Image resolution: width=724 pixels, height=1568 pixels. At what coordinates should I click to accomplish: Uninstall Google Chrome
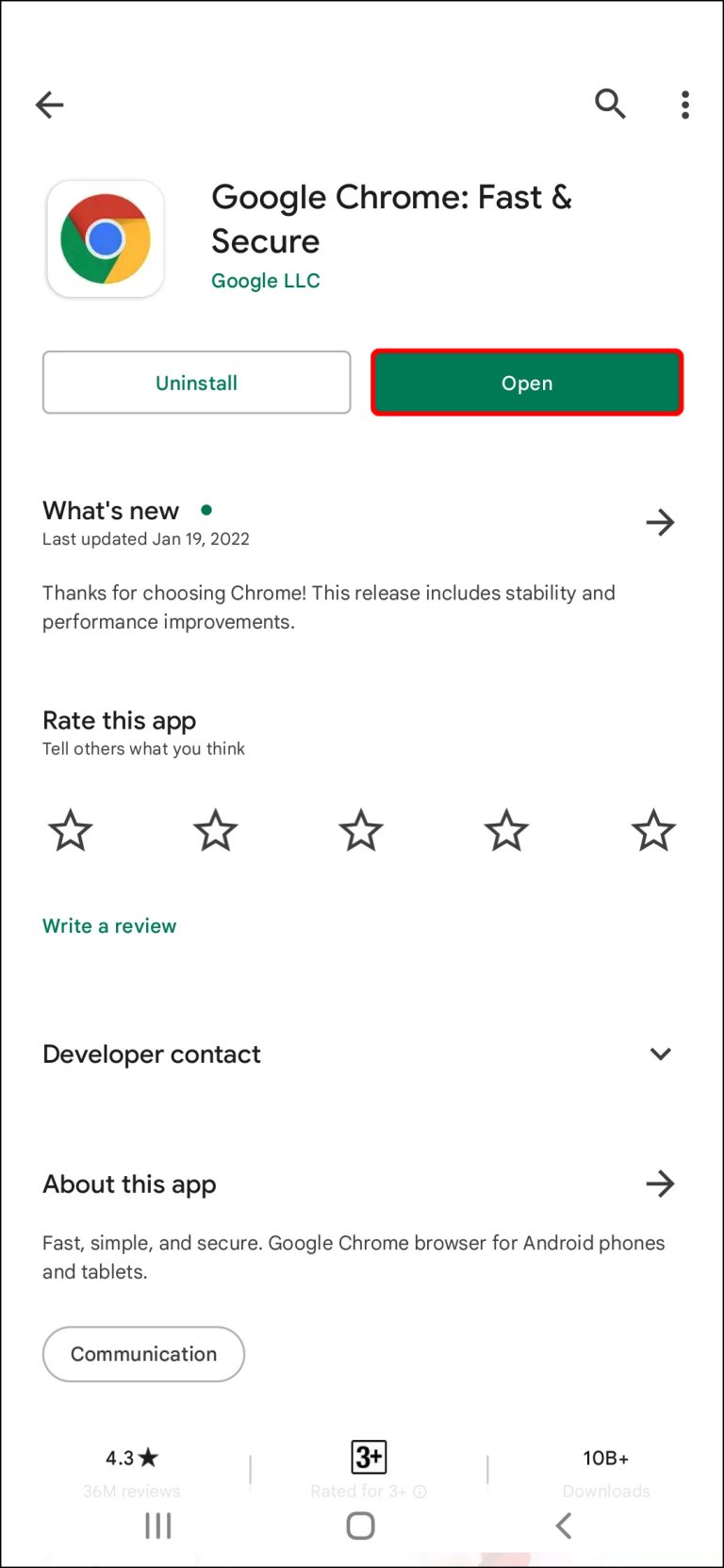pyautogui.click(x=196, y=383)
